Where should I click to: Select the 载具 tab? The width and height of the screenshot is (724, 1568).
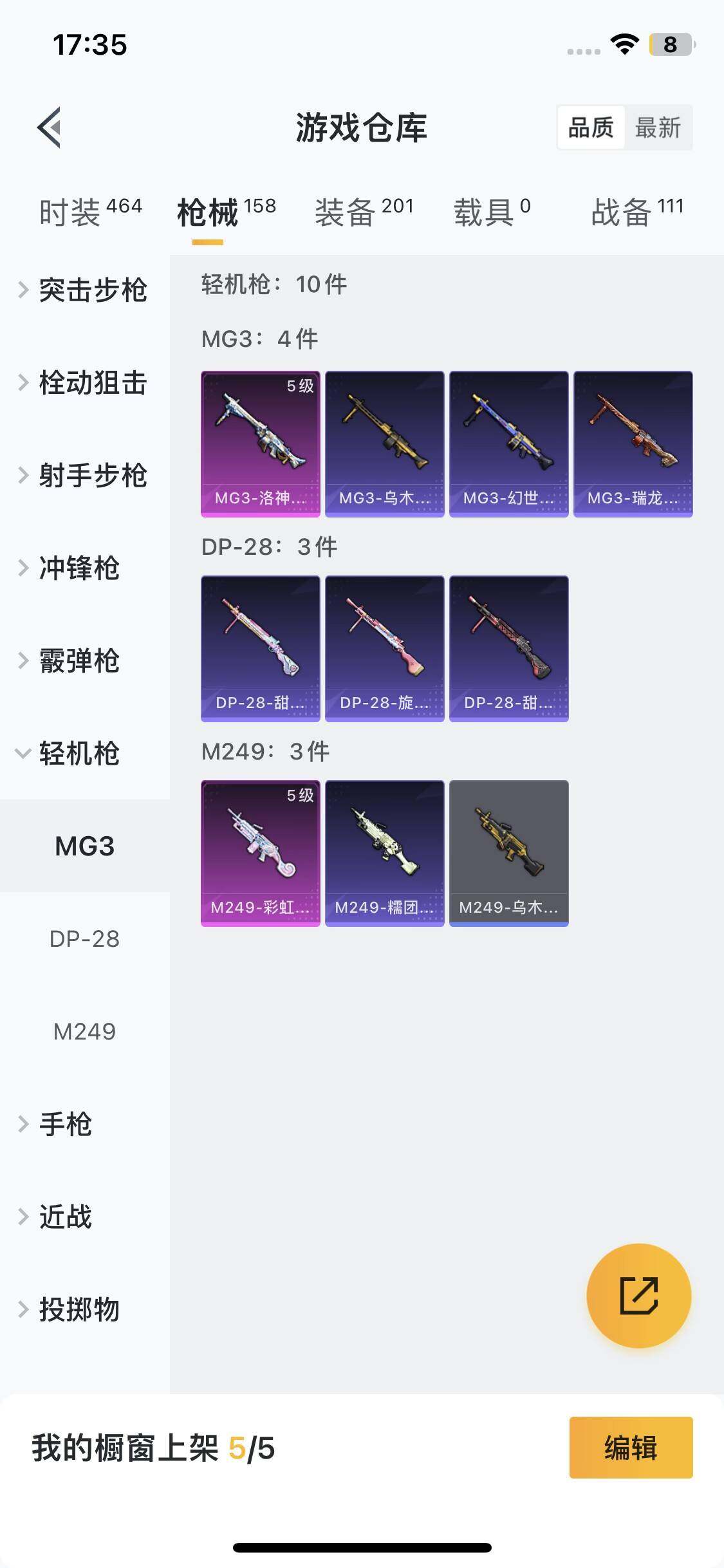pyautogui.click(x=492, y=212)
